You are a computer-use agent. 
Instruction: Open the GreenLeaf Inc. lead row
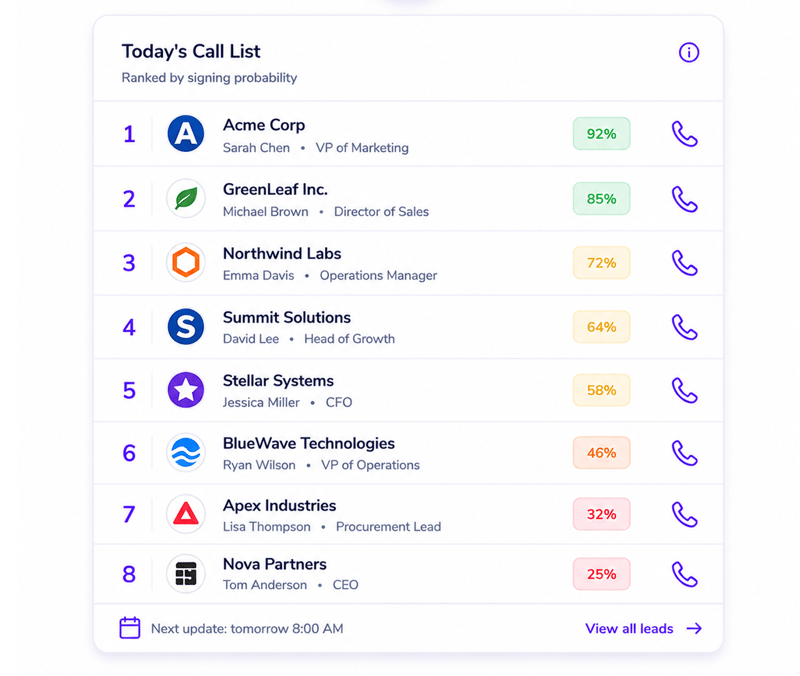(x=408, y=199)
